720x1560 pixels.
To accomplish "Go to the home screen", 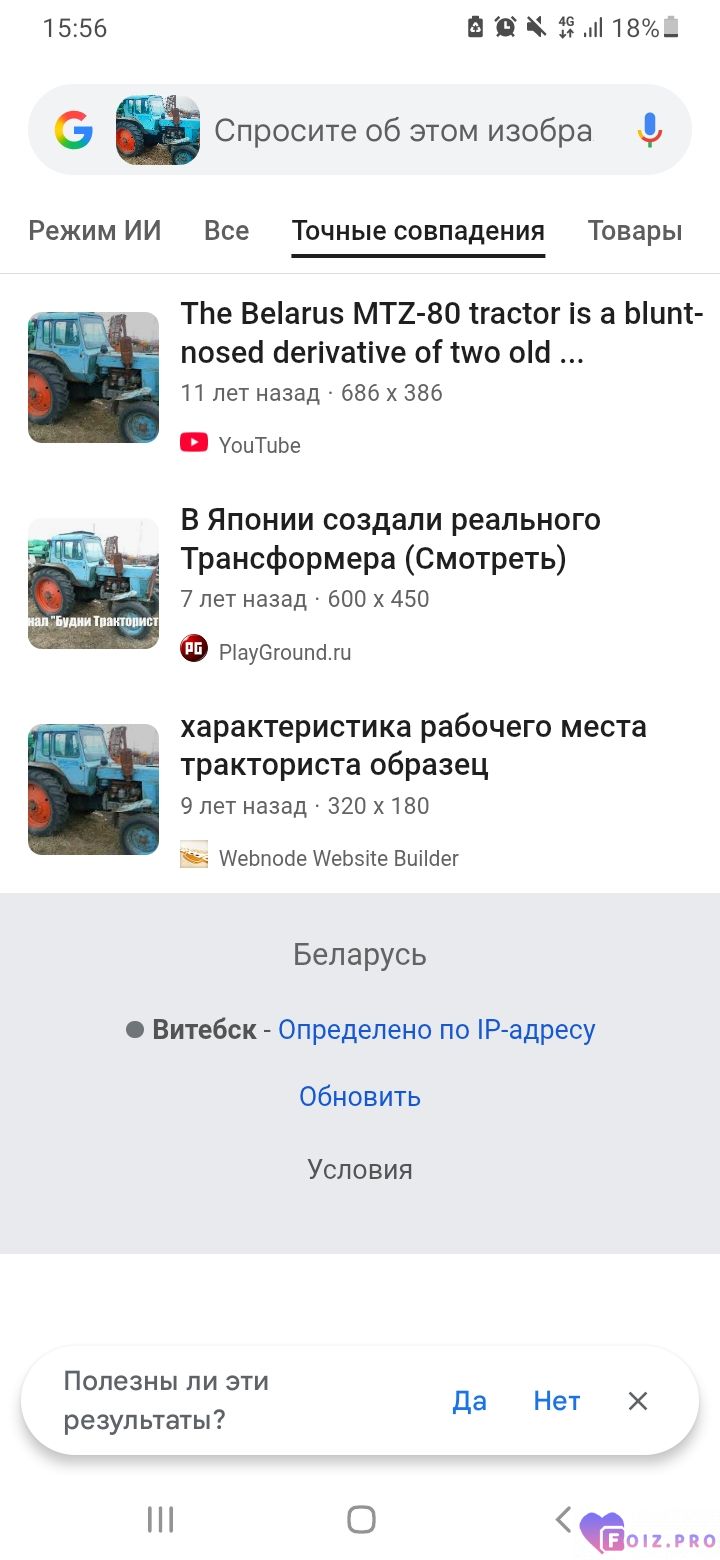I will tap(361, 1520).
